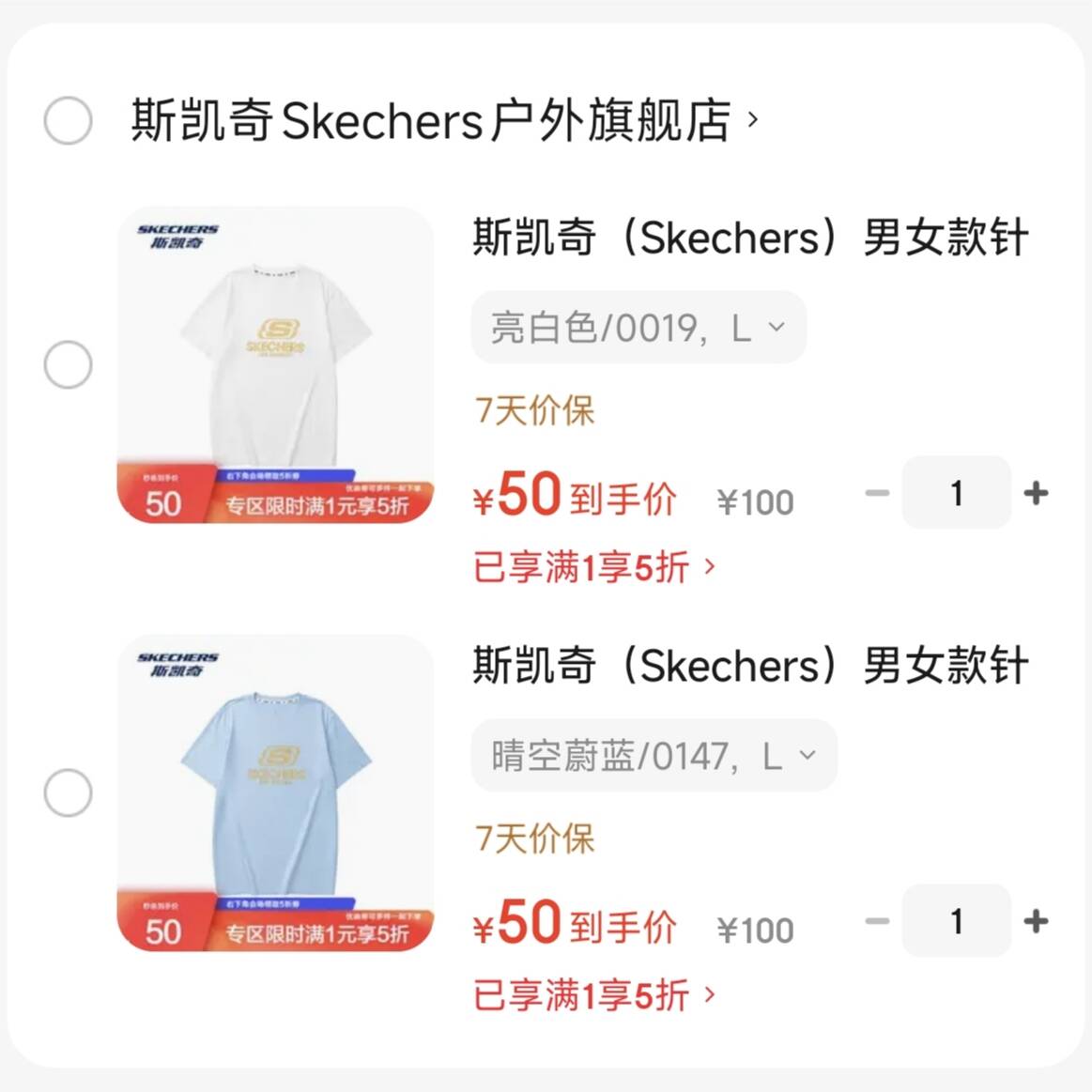Select the 晴空蔚蓝 blue T-shirt item

click(x=69, y=792)
